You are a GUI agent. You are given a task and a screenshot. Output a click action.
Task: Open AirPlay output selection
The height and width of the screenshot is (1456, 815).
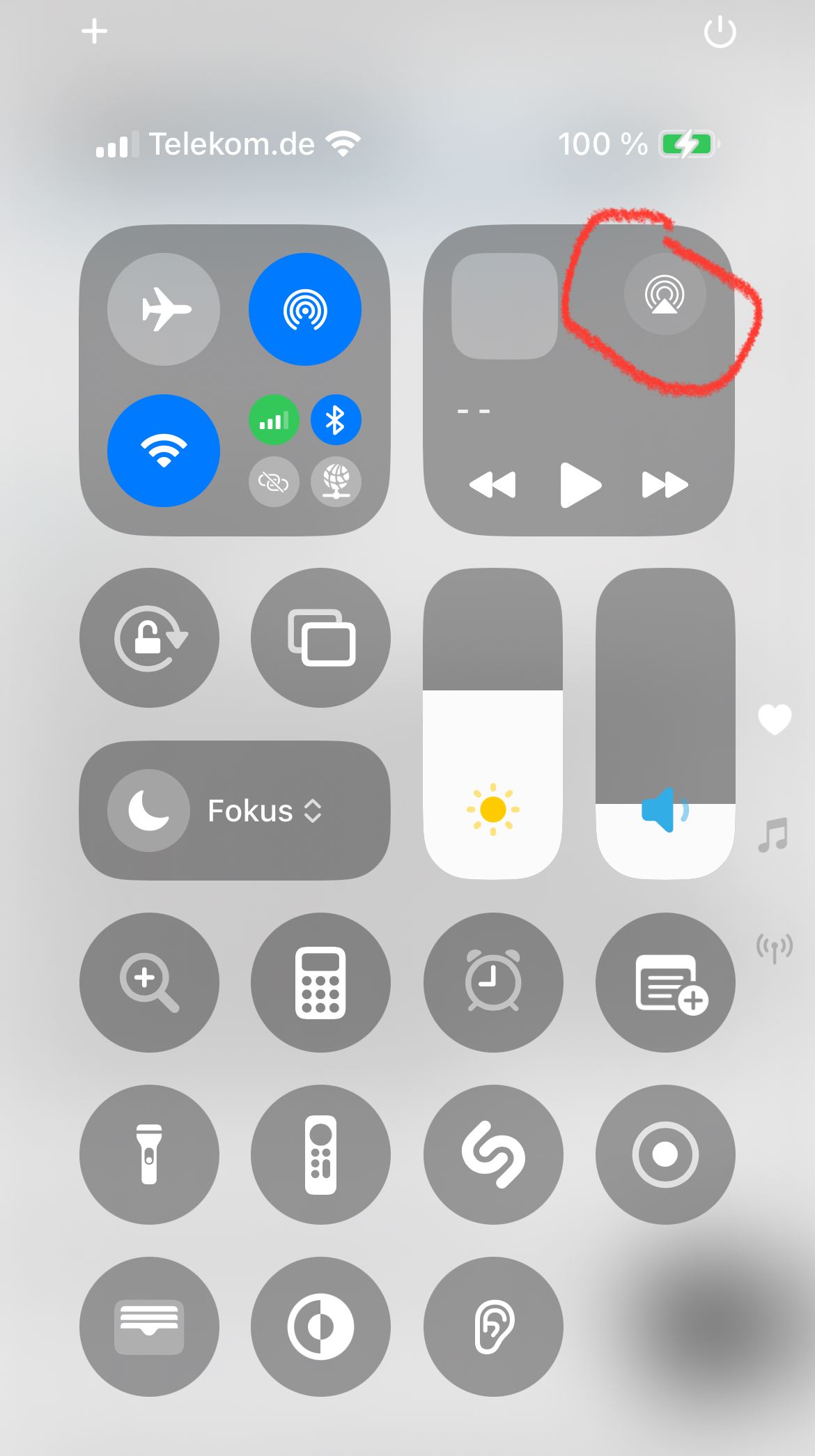(x=665, y=295)
